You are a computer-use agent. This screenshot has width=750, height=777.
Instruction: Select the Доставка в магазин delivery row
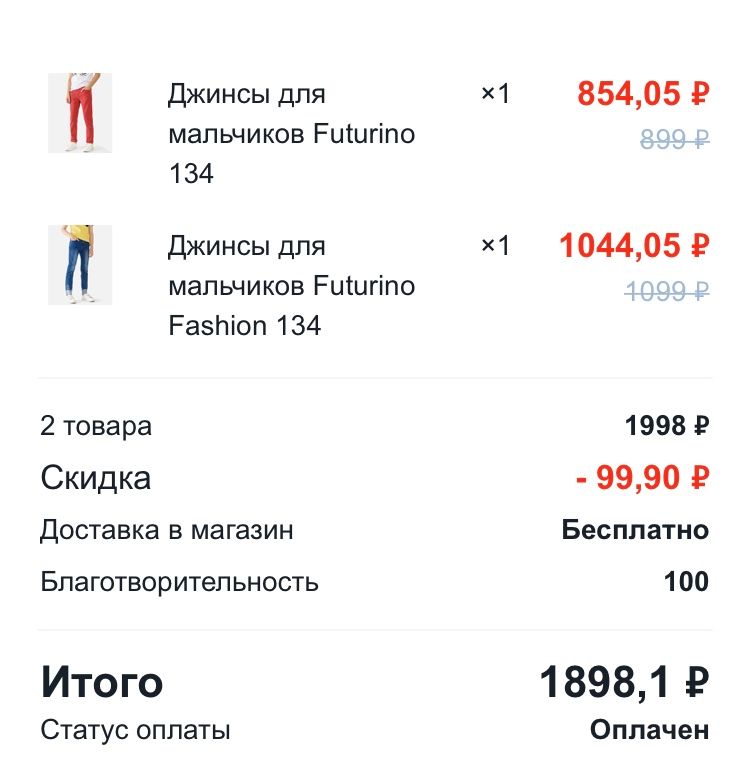point(165,530)
